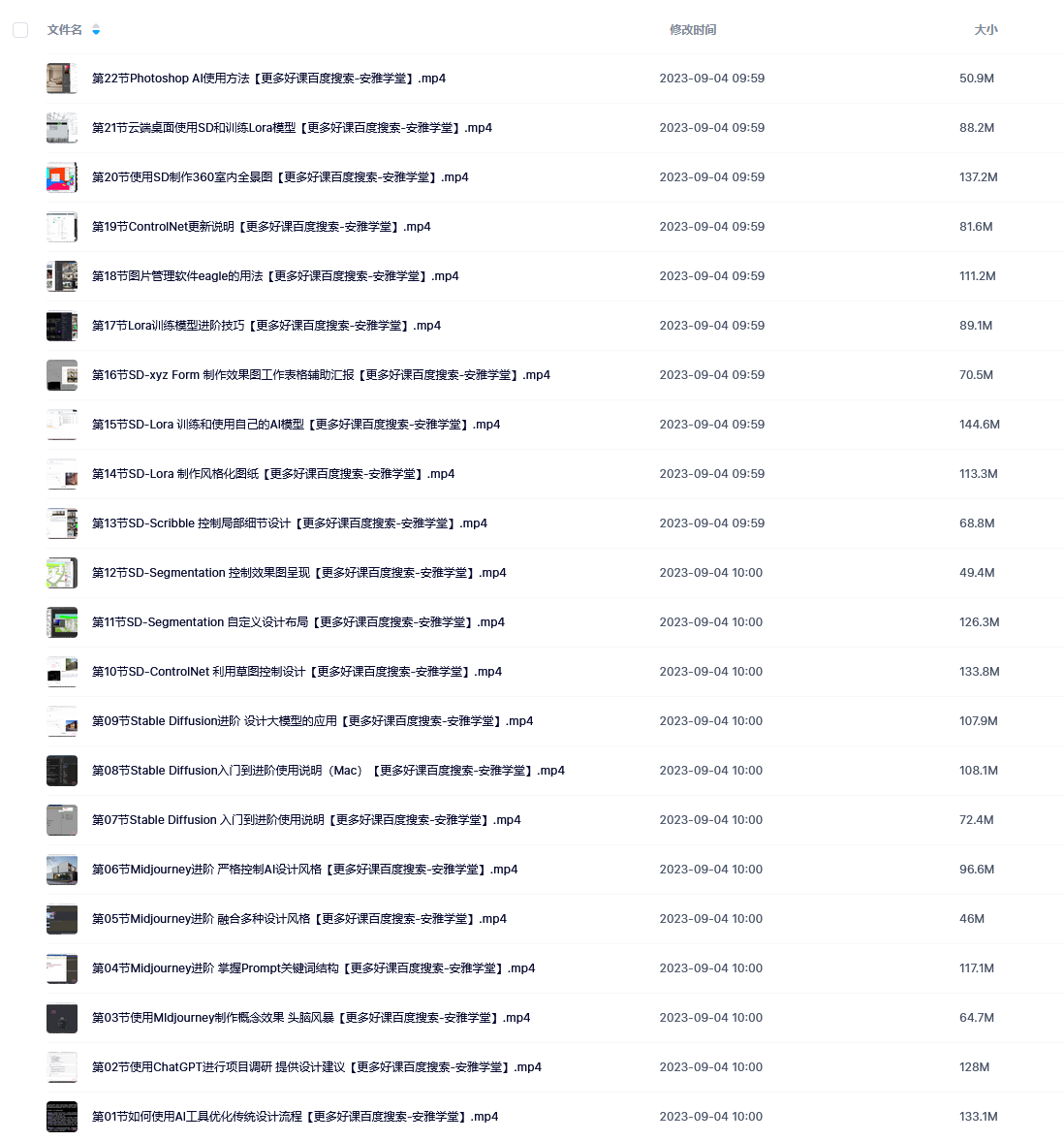The height and width of the screenshot is (1141, 1064).
Task: Open 第22节Photoshop AI使用方法 video
Action: (268, 79)
